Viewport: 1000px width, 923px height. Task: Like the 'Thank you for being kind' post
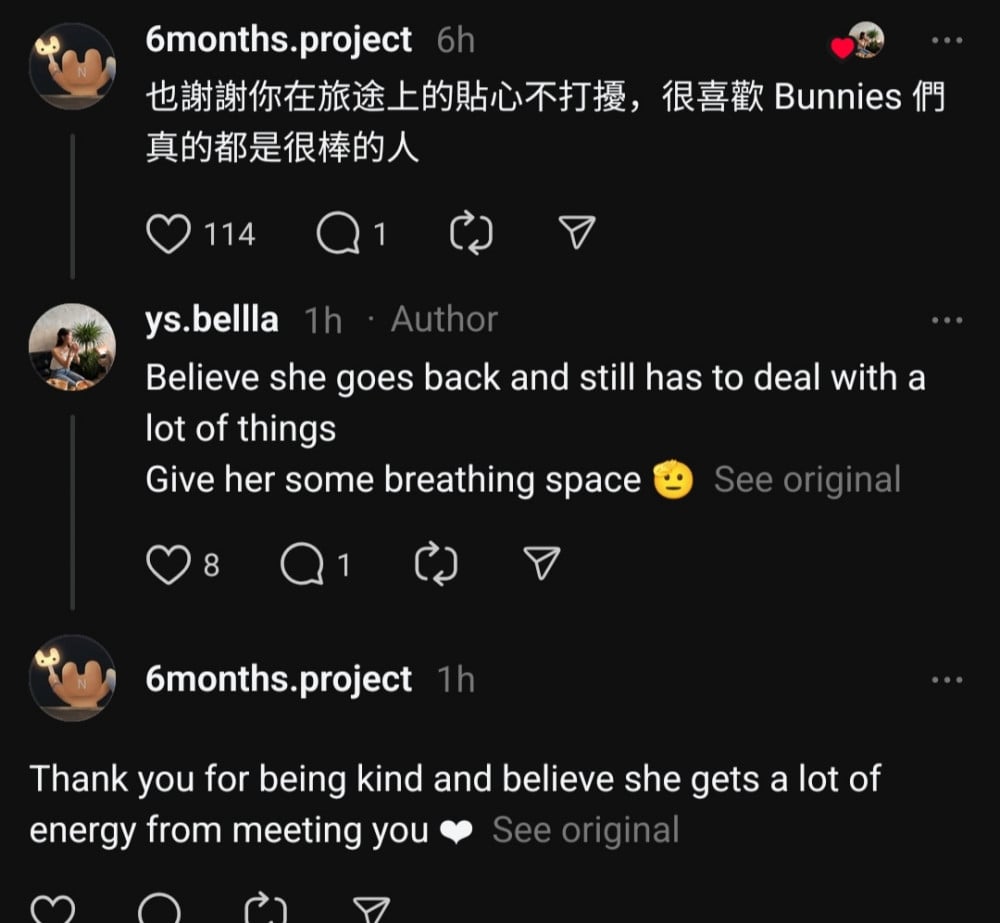(52, 910)
